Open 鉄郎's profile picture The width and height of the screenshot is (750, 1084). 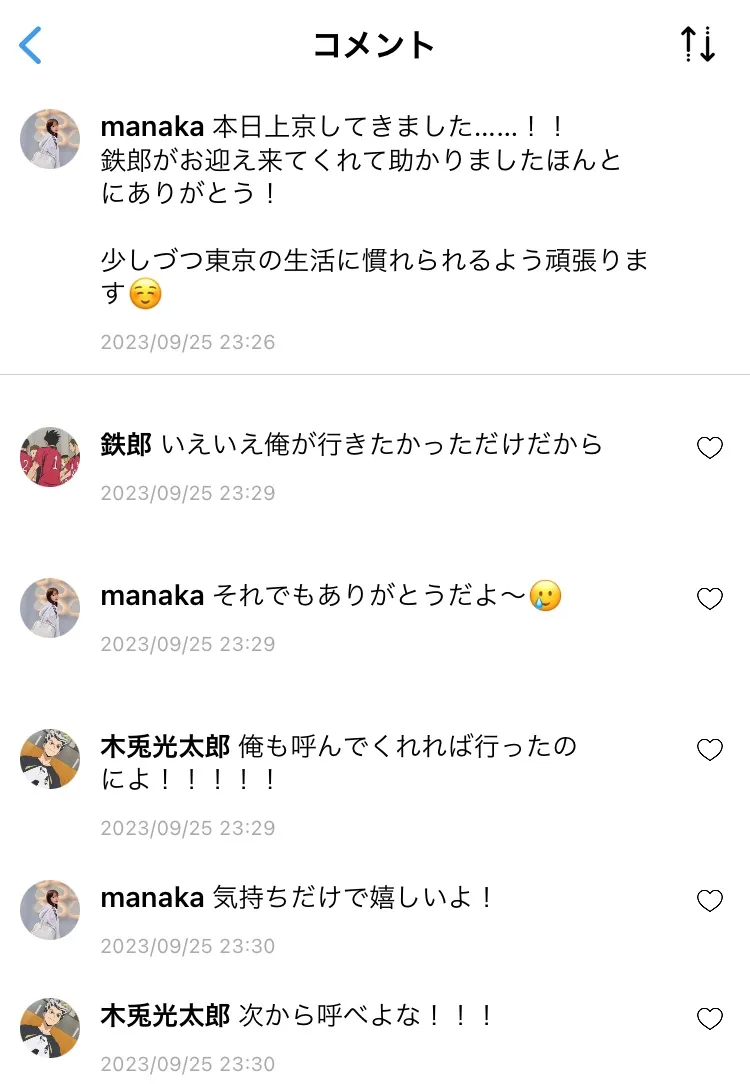click(50, 457)
